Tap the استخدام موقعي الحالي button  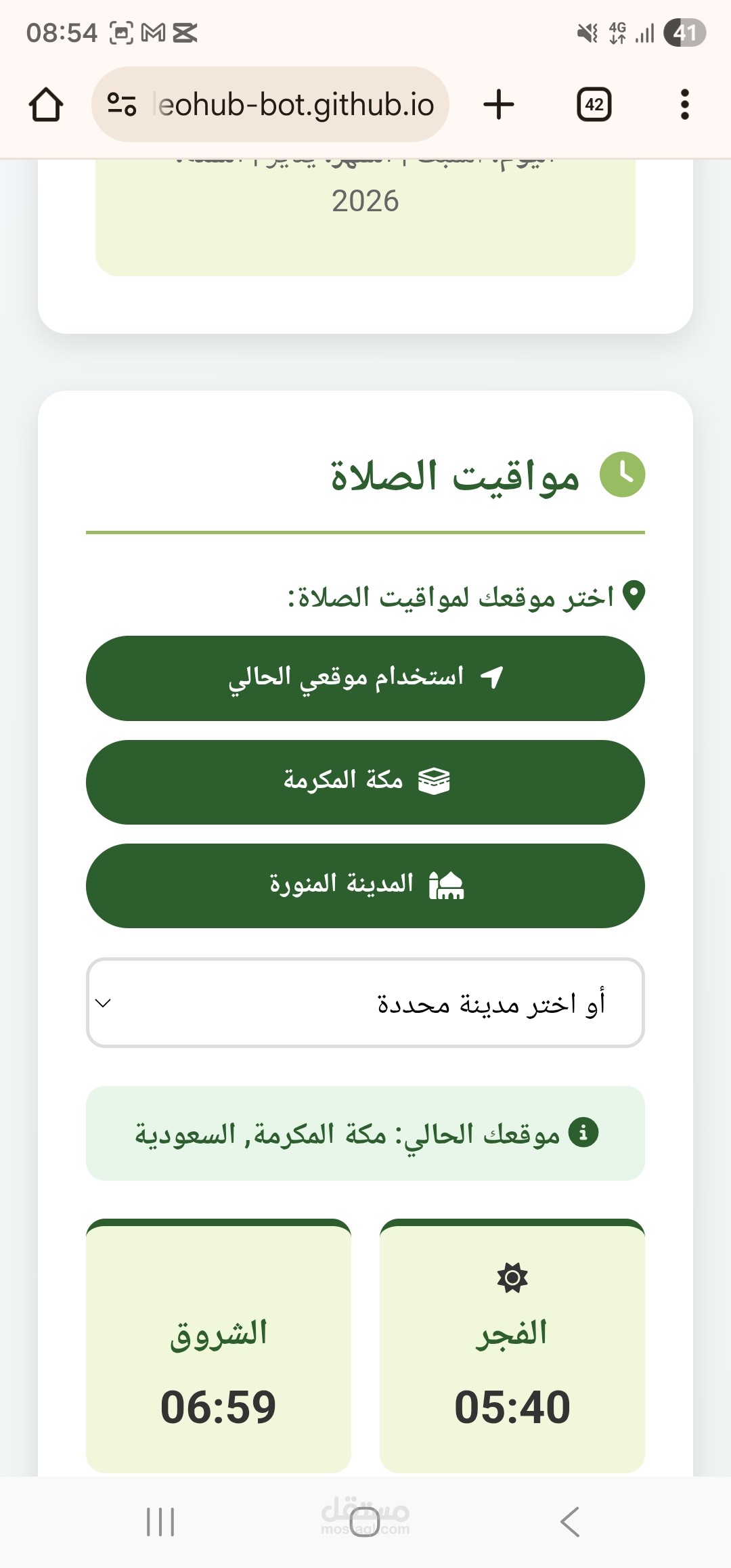[x=365, y=678]
